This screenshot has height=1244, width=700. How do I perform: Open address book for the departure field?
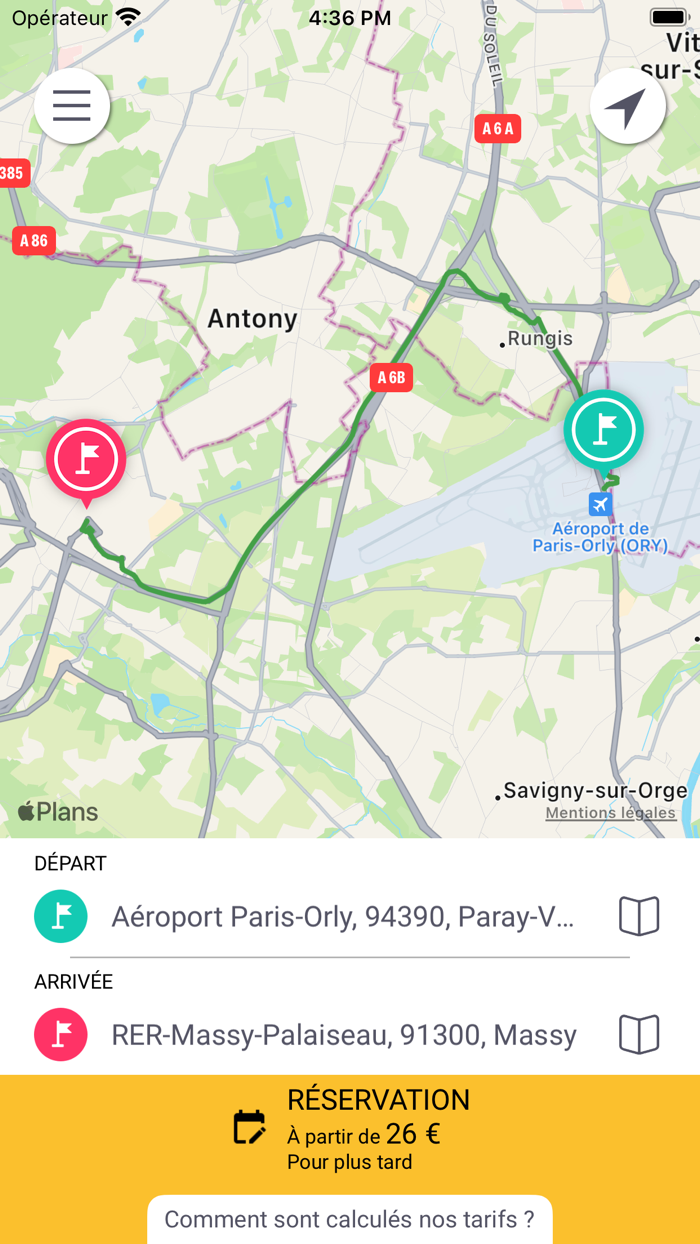[x=639, y=916]
